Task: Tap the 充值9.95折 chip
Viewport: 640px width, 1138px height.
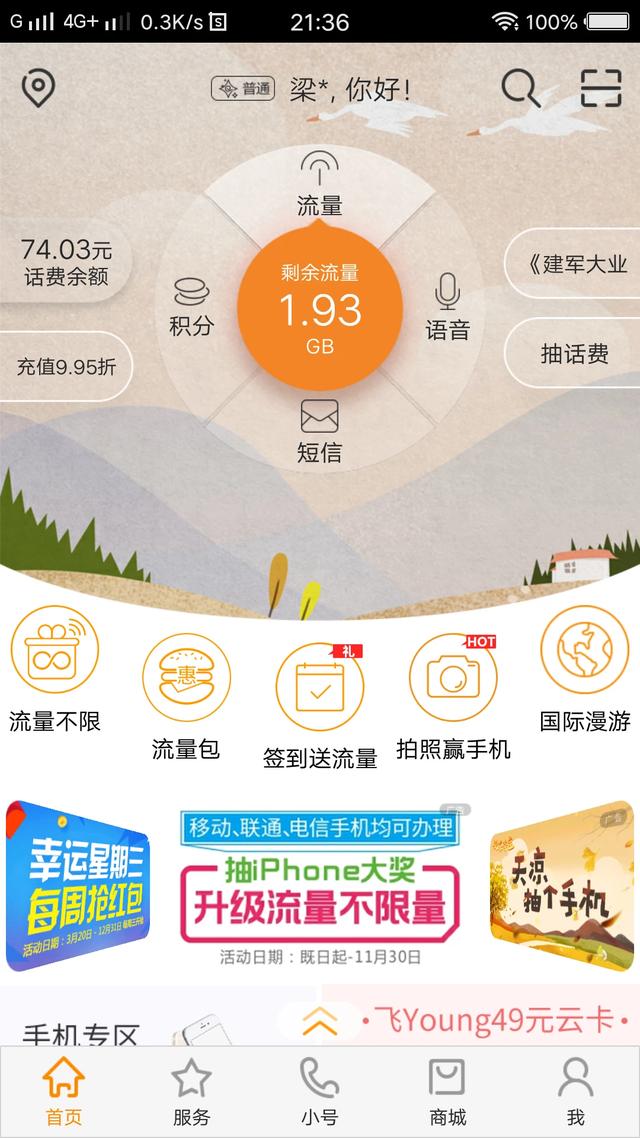Action: [66, 366]
